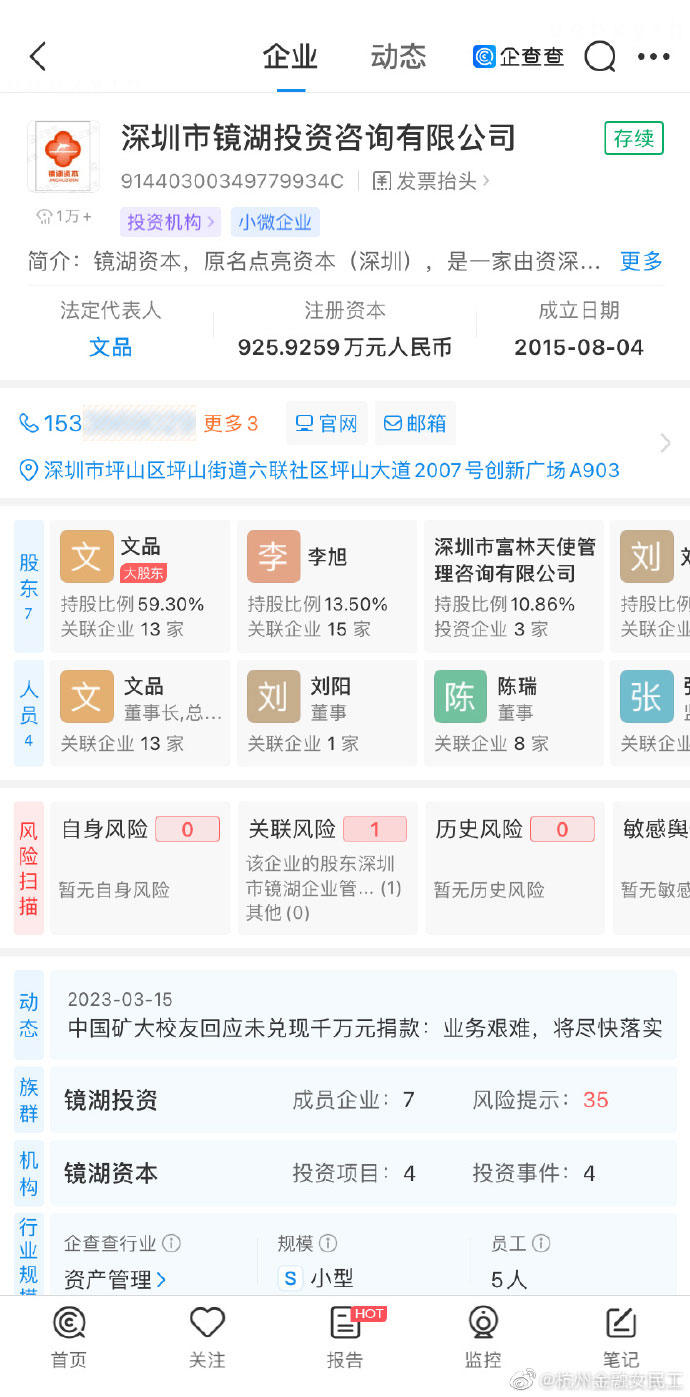Go back using the top-left arrow
This screenshot has width=690, height=1397.
[38, 57]
